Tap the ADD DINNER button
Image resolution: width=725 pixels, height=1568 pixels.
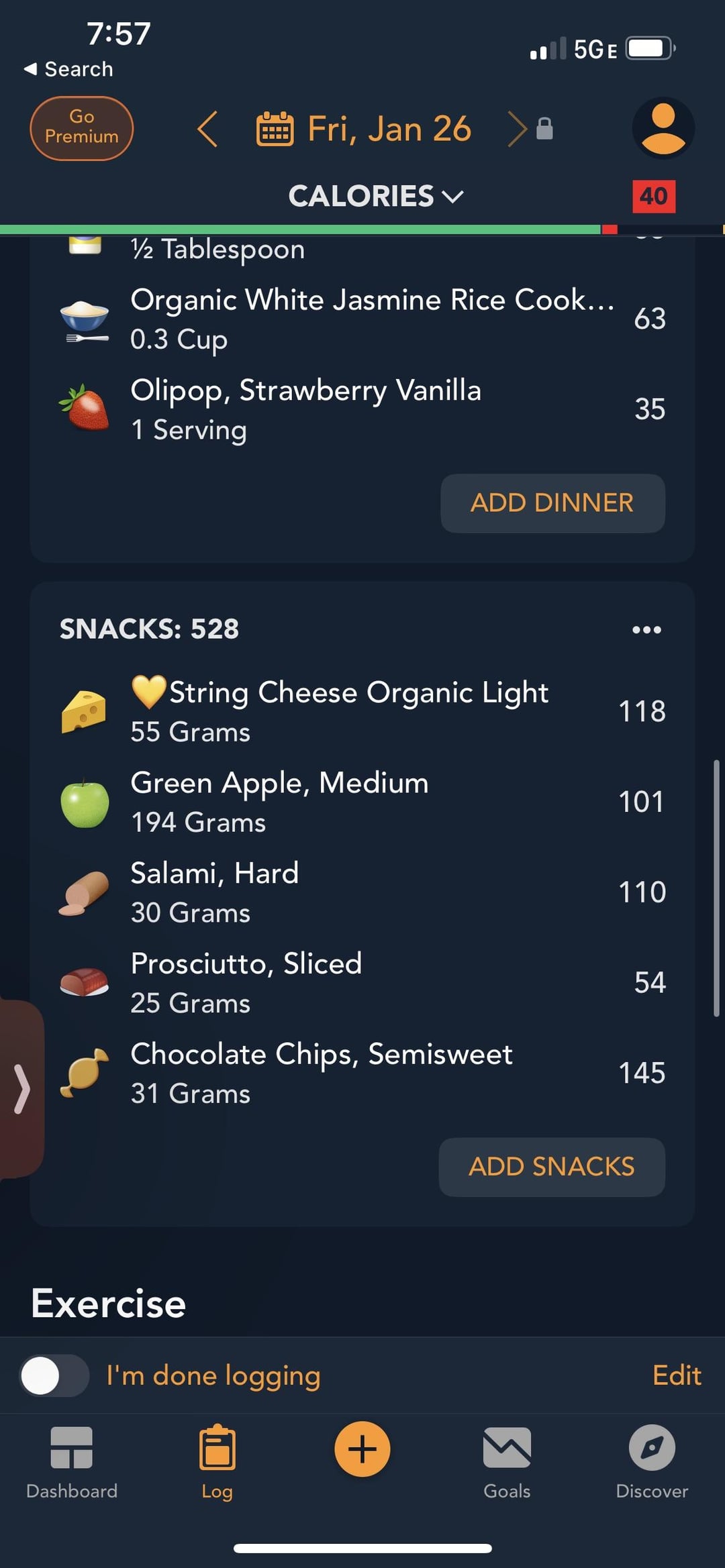coord(552,503)
